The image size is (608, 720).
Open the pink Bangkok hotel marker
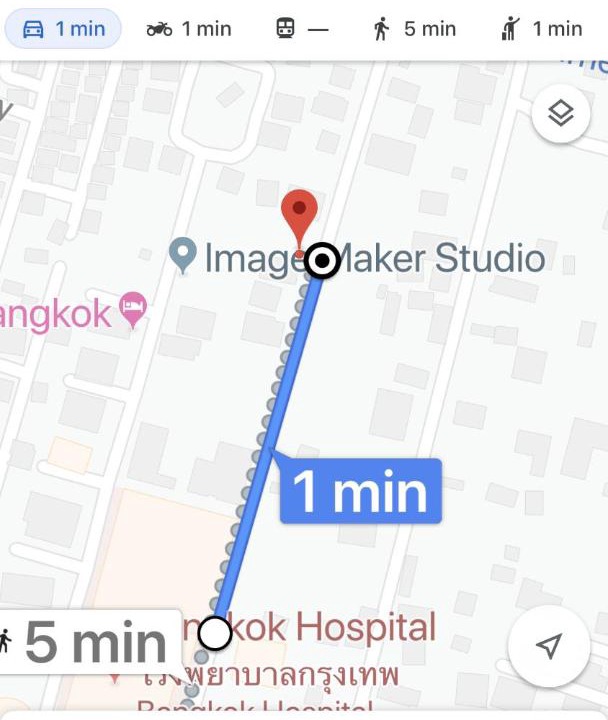click(133, 309)
